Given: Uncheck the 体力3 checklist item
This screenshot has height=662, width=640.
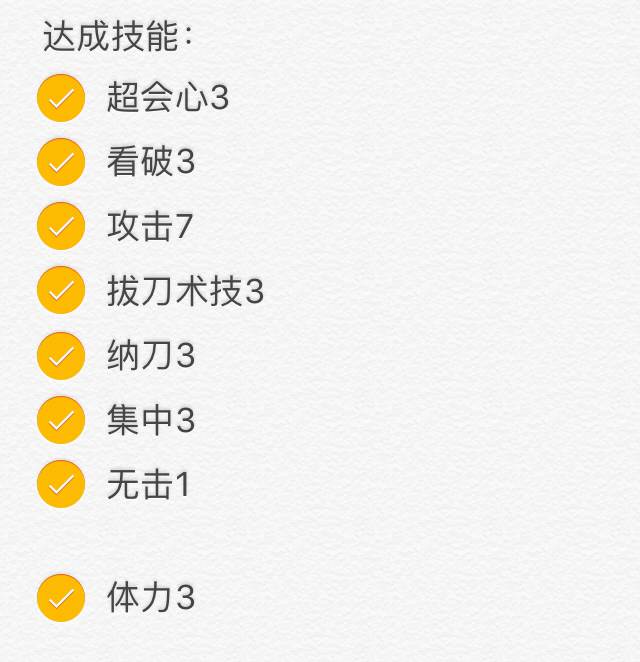Looking at the screenshot, I should point(60,598).
